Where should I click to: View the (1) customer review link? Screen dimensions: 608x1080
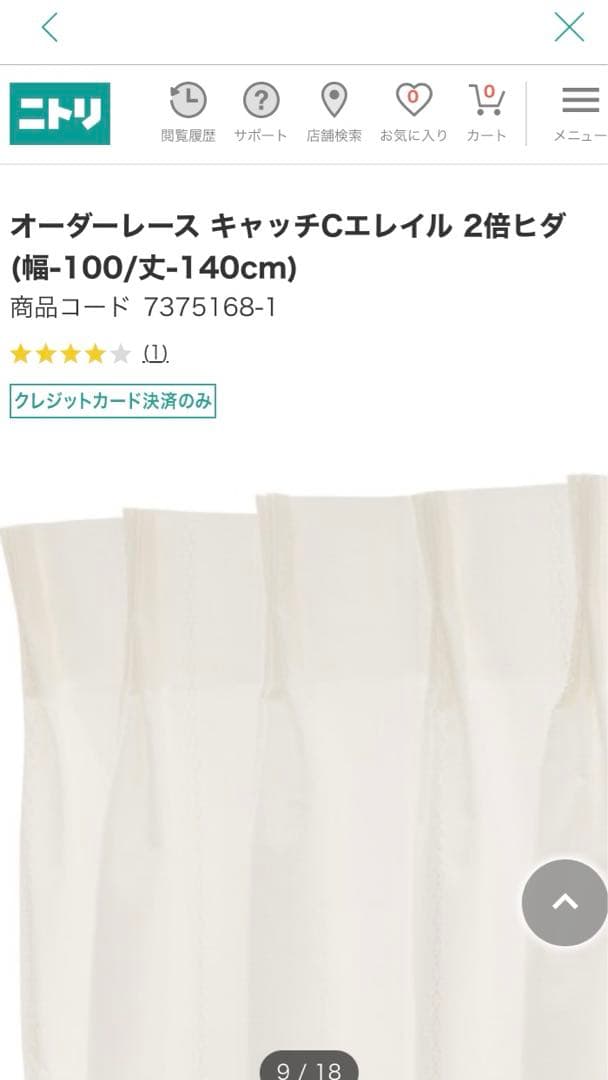pyautogui.click(x=155, y=353)
